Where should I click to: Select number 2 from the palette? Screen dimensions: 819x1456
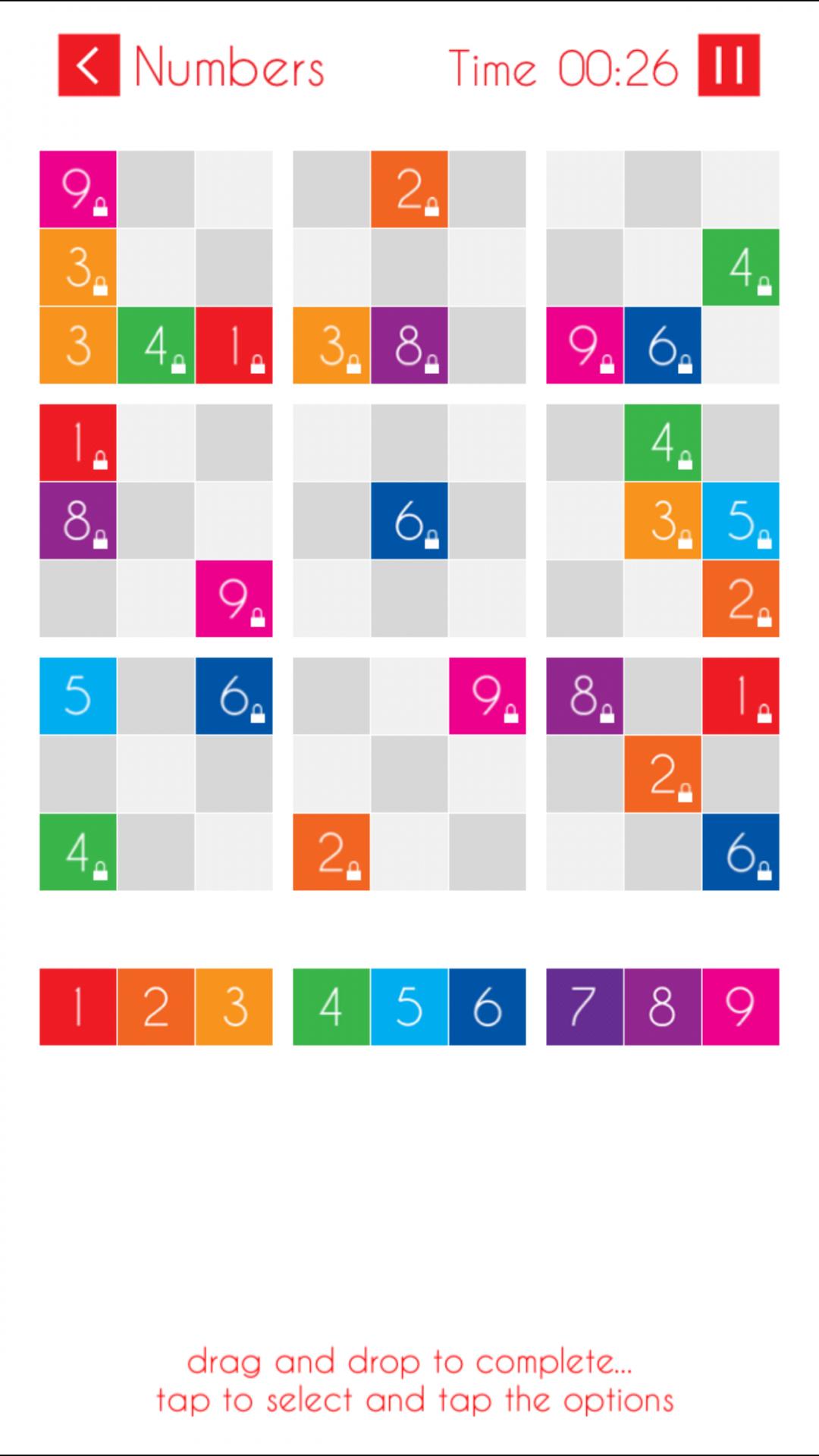pos(156,1006)
